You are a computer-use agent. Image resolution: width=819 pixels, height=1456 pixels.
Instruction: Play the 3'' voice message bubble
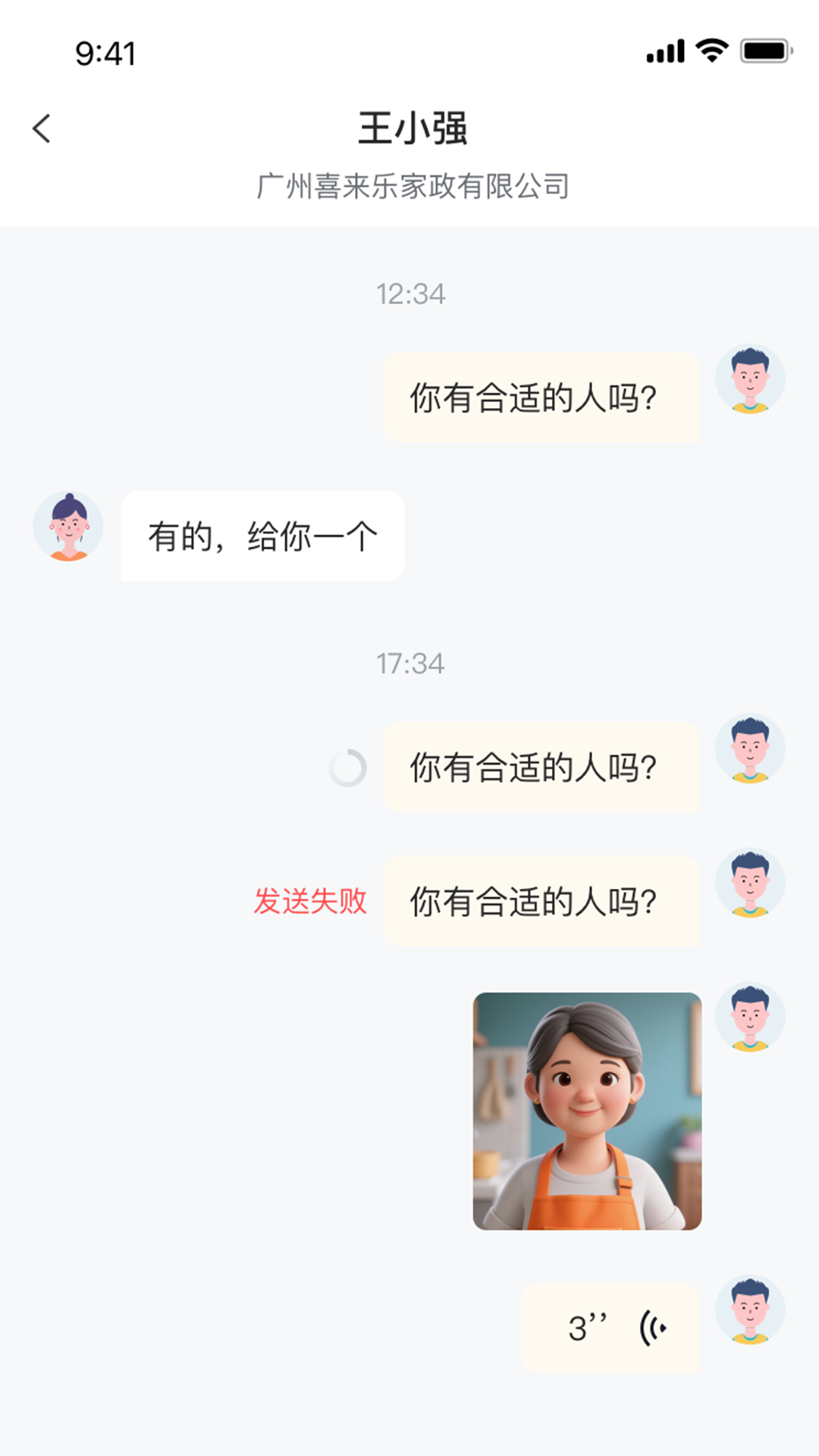point(611,1326)
